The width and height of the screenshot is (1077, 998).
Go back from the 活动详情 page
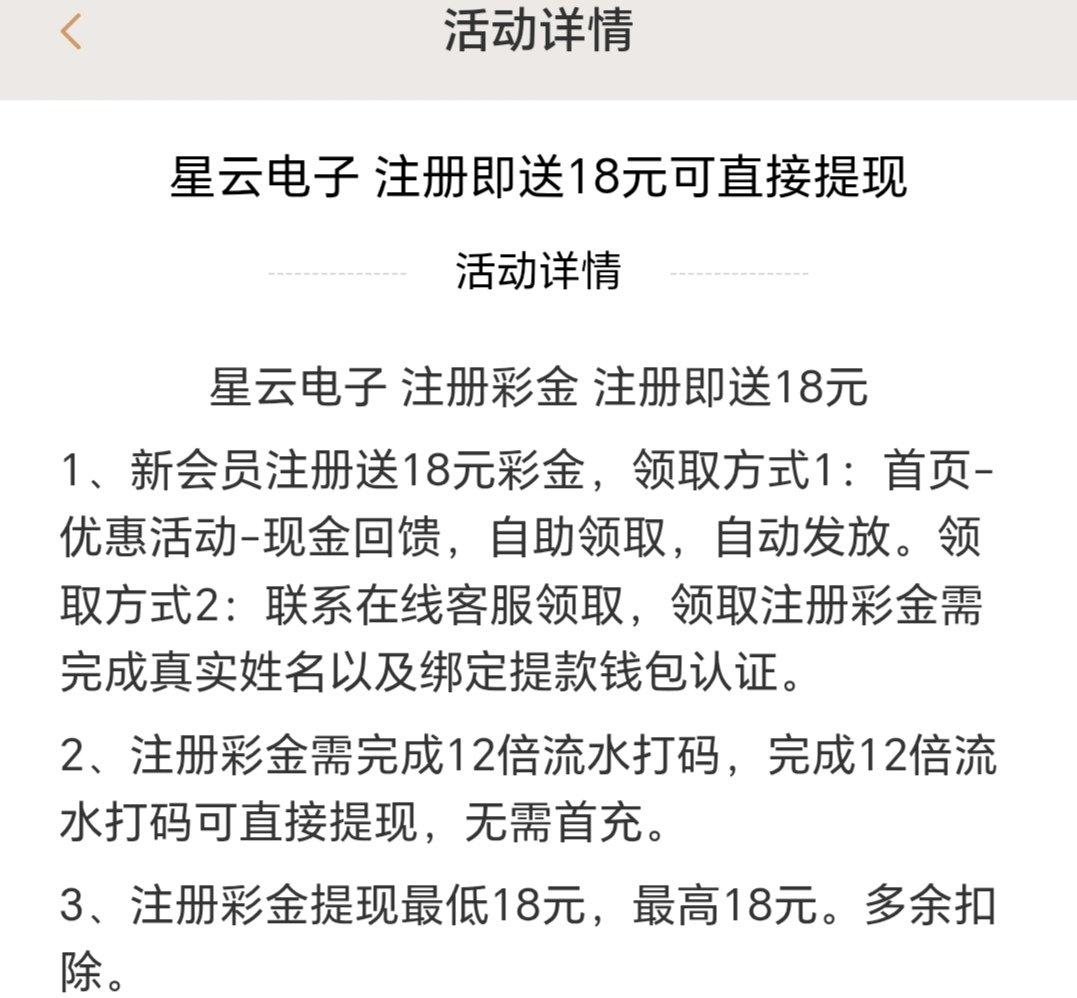click(x=70, y=32)
